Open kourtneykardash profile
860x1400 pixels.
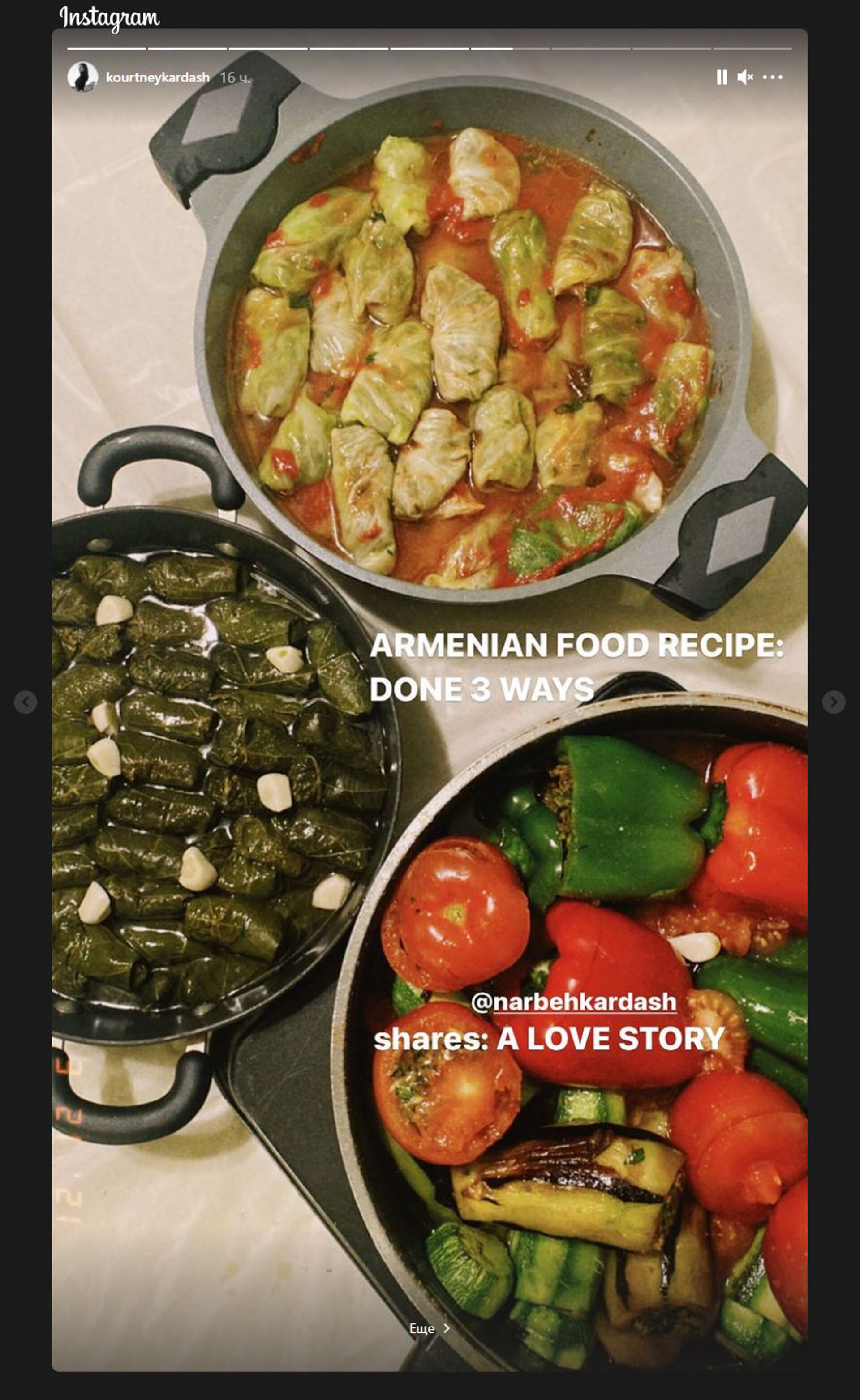point(157,77)
